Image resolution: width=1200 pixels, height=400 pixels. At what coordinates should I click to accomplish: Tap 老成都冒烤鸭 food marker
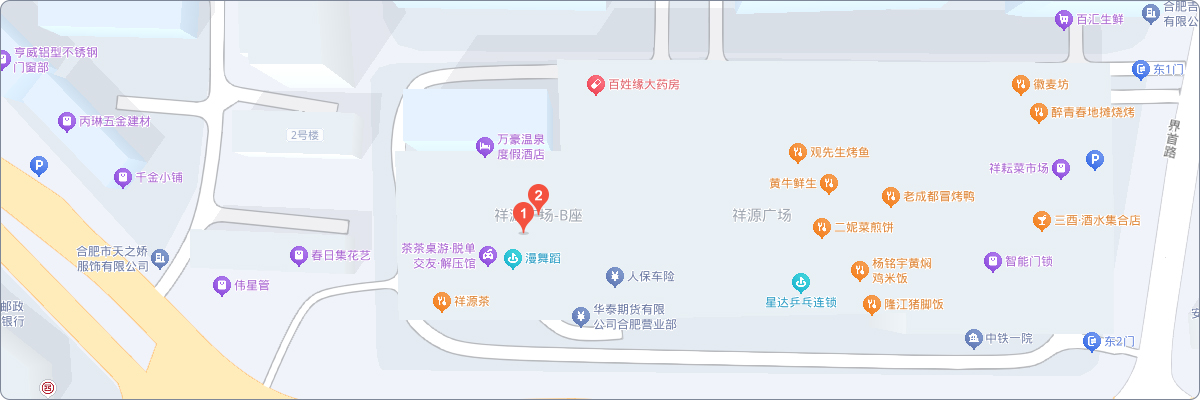click(x=890, y=196)
